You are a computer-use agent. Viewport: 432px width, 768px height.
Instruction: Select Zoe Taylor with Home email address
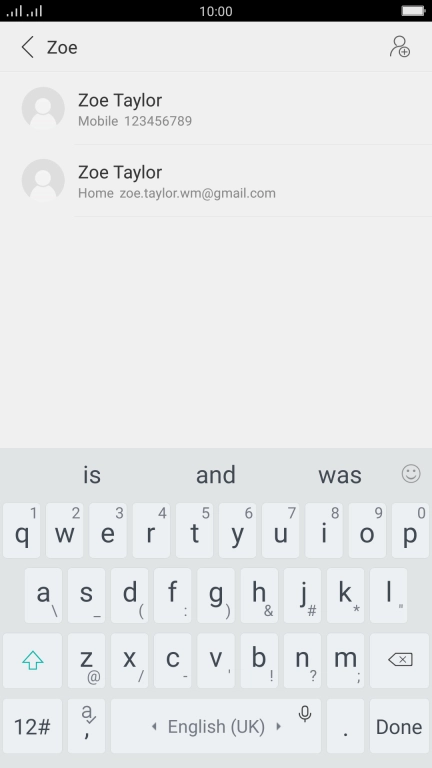pyautogui.click(x=216, y=181)
